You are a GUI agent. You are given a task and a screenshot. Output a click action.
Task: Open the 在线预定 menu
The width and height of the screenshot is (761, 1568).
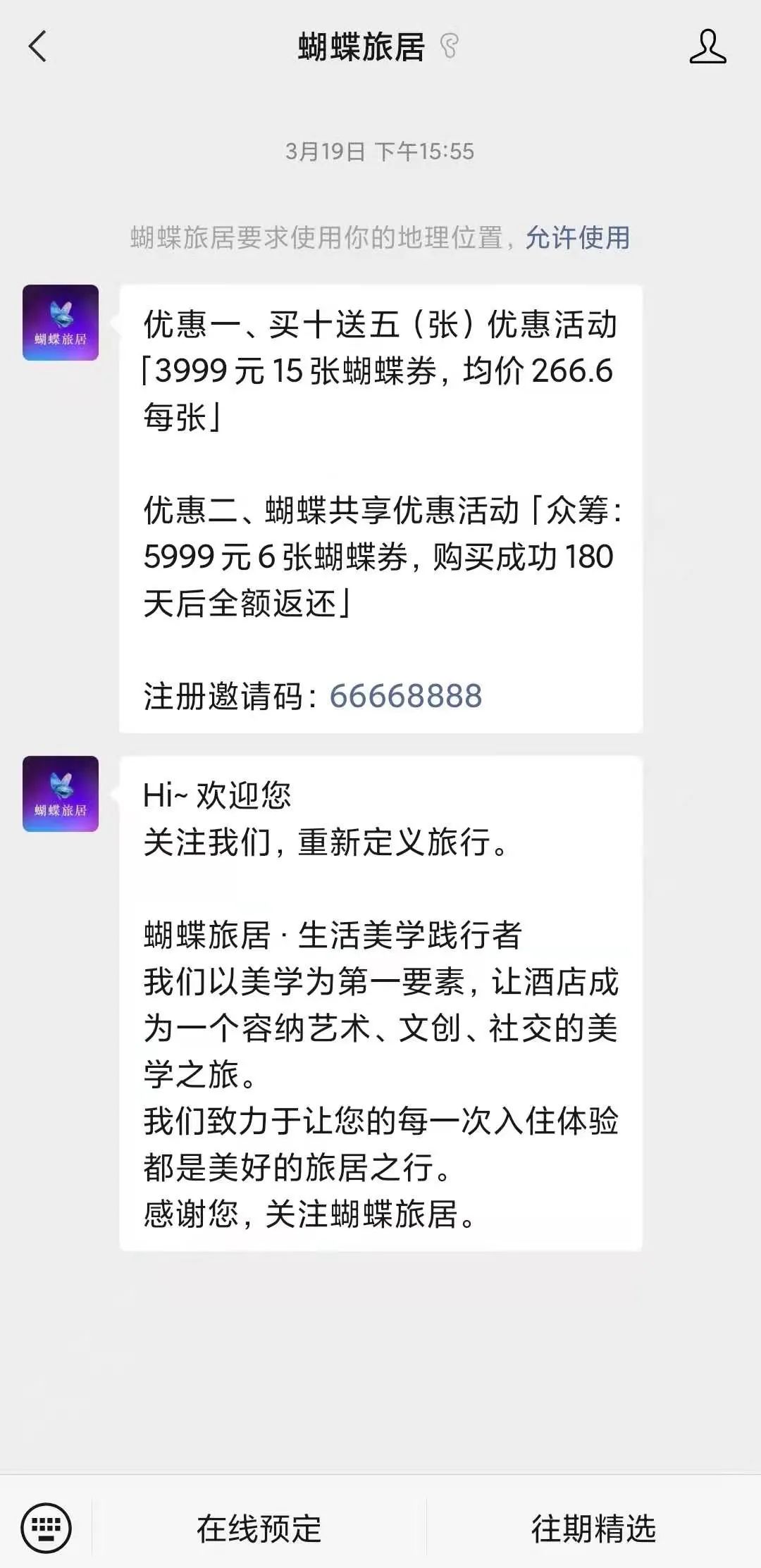click(x=259, y=1529)
